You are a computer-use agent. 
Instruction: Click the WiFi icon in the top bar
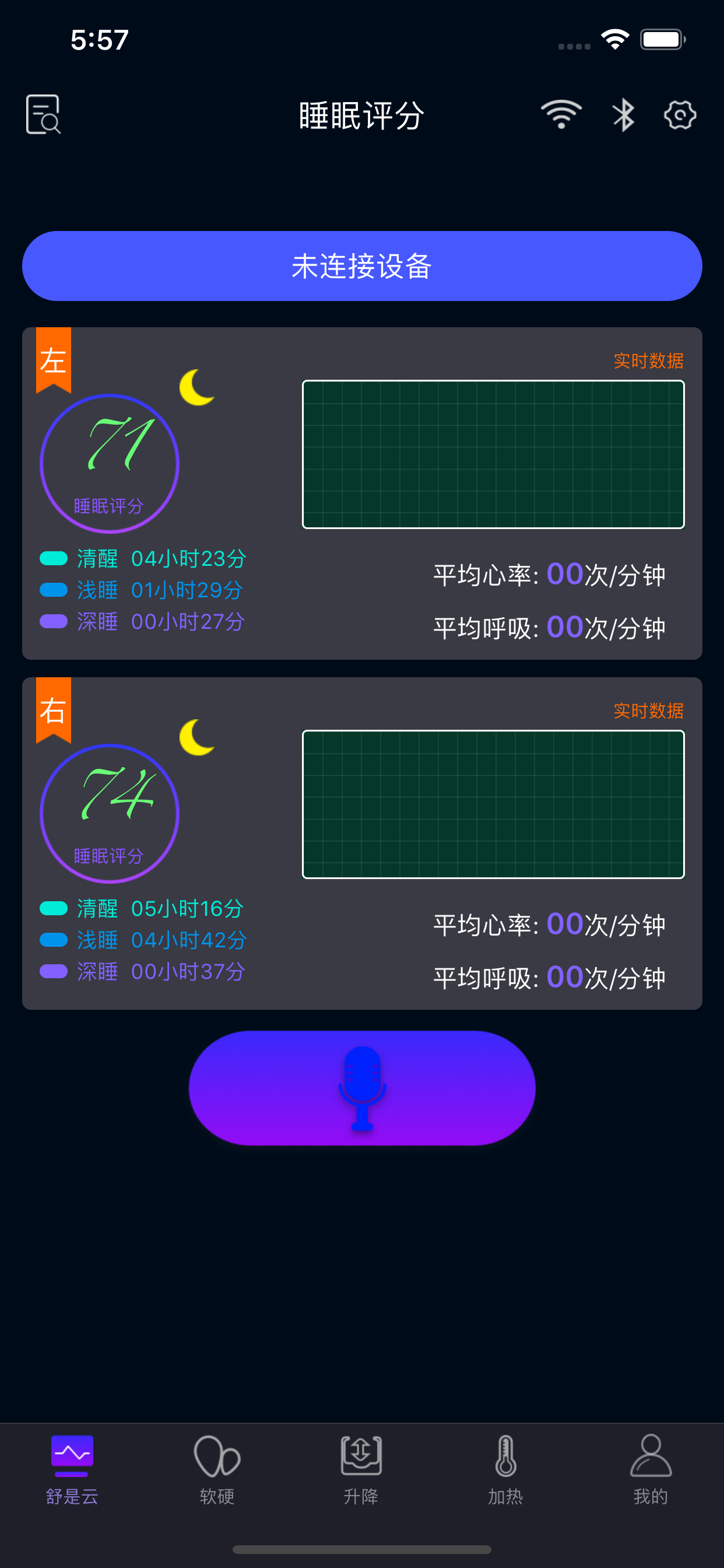(560, 114)
